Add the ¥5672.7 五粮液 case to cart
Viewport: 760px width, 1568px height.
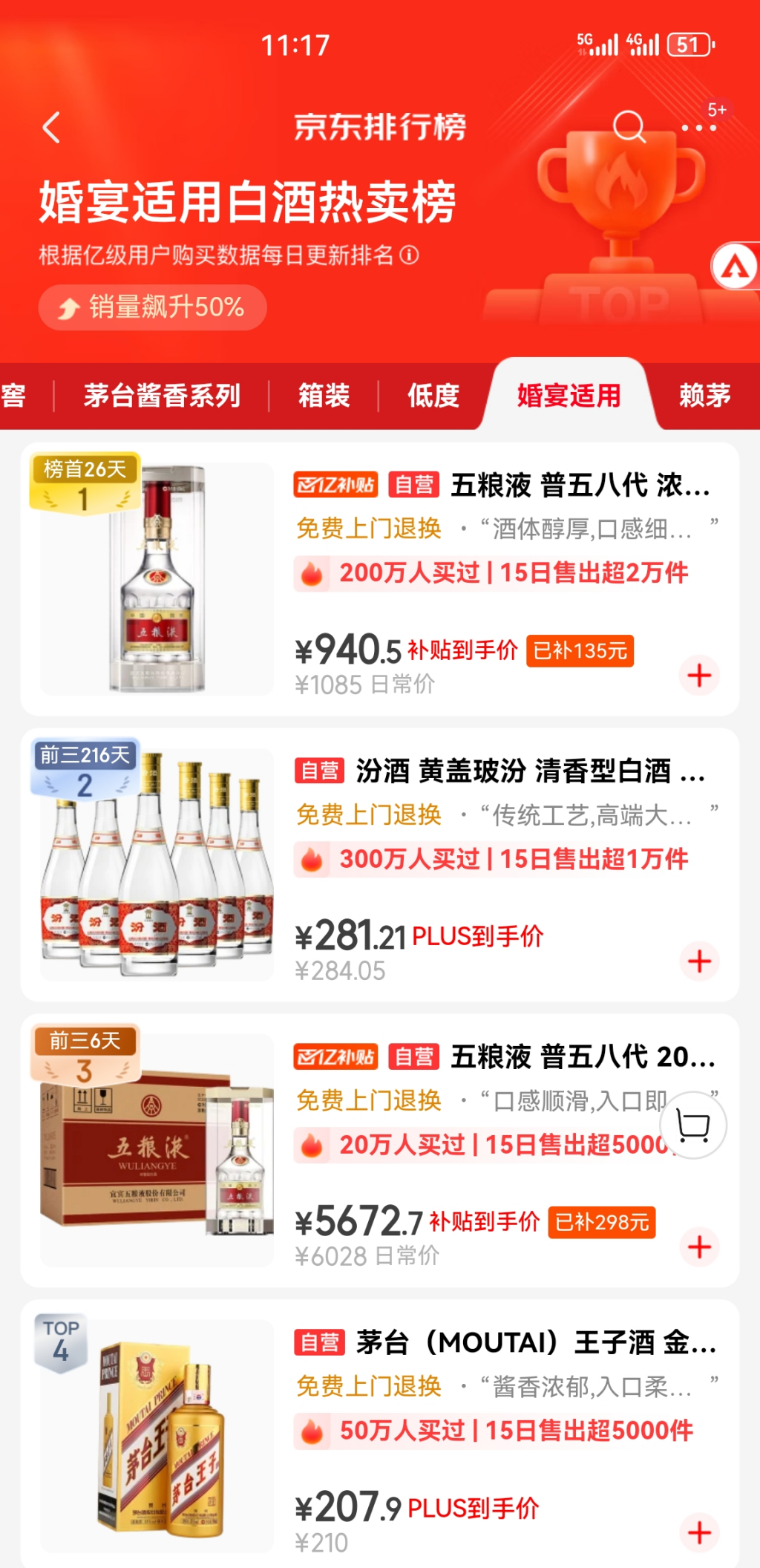[699, 1247]
